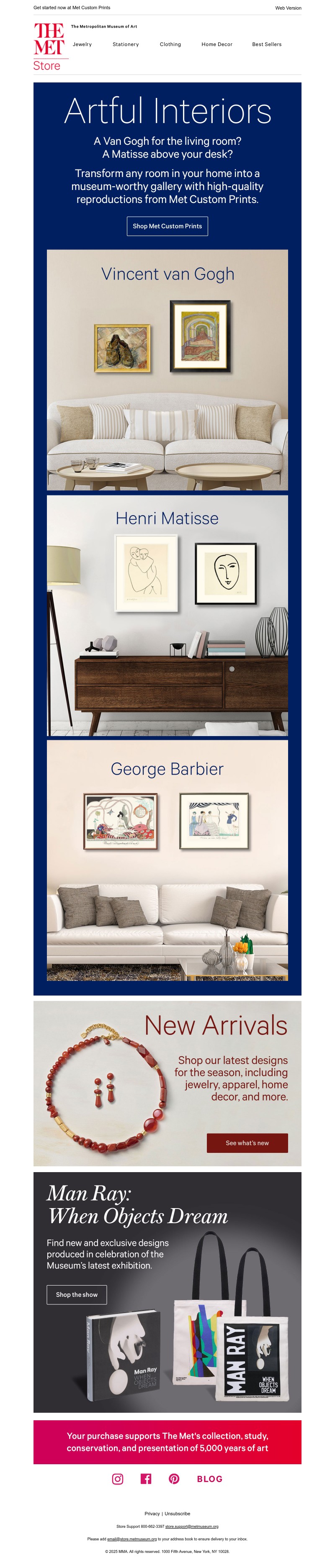Tap Shop Met Custom Prints button
This screenshot has width=335, height=1568.
167,226
